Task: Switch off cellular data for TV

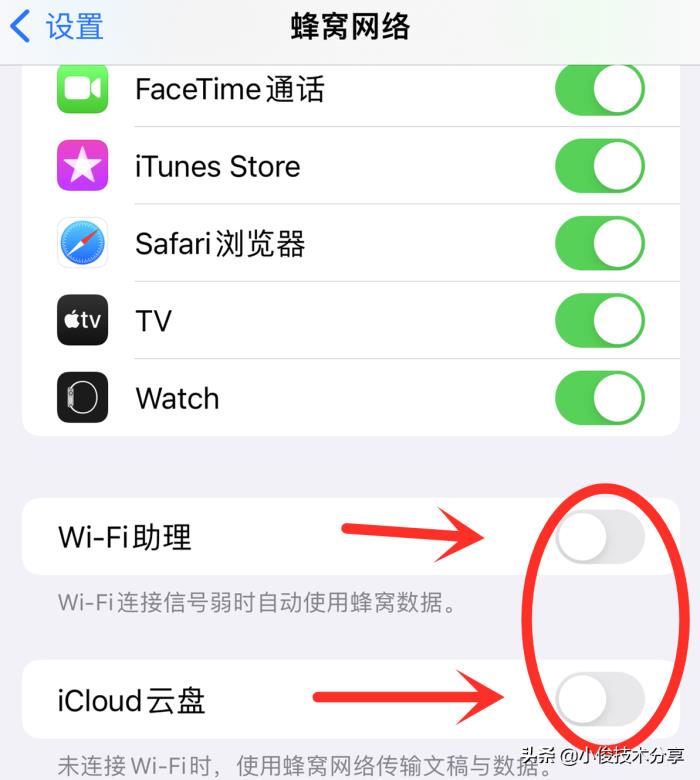Action: click(x=599, y=321)
